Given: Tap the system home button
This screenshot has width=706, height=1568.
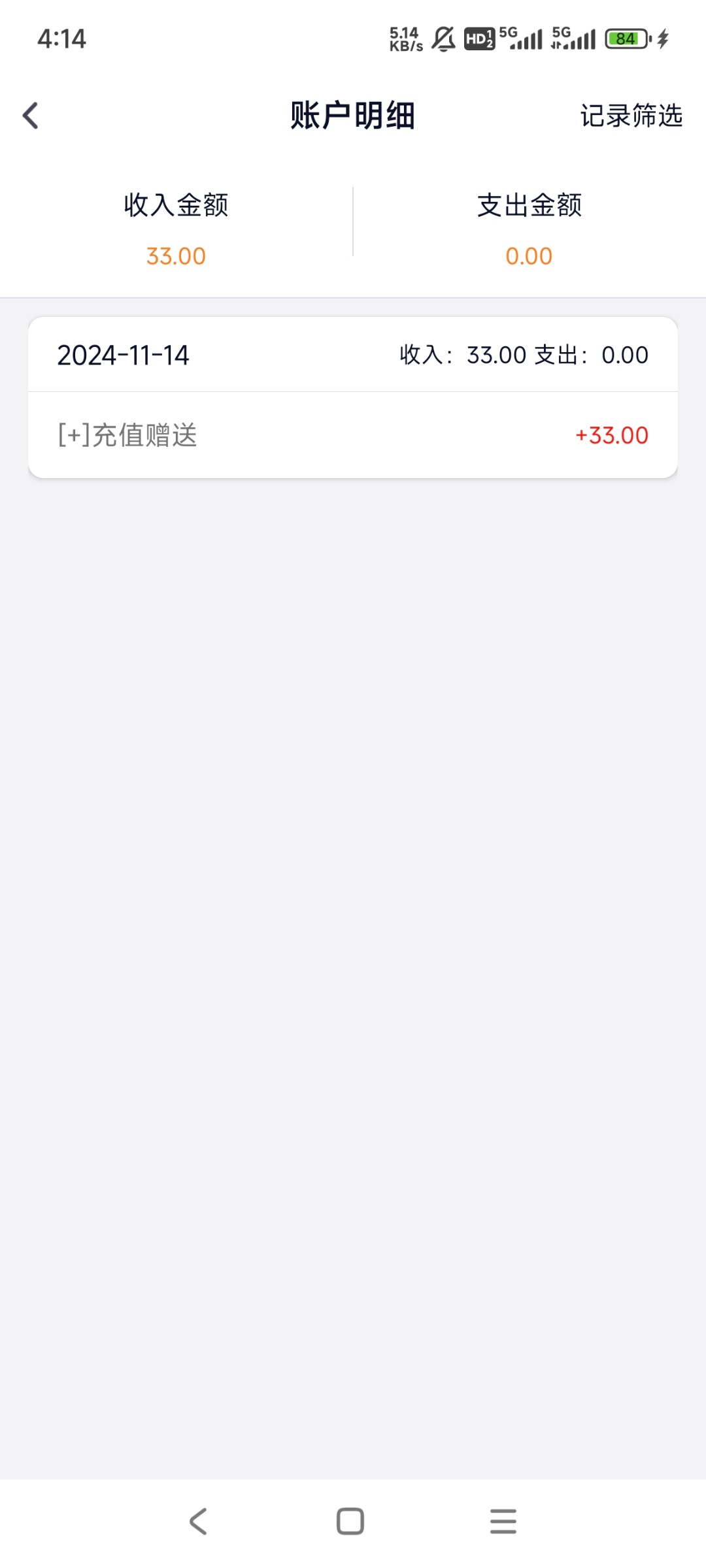Looking at the screenshot, I should [x=350, y=1520].
